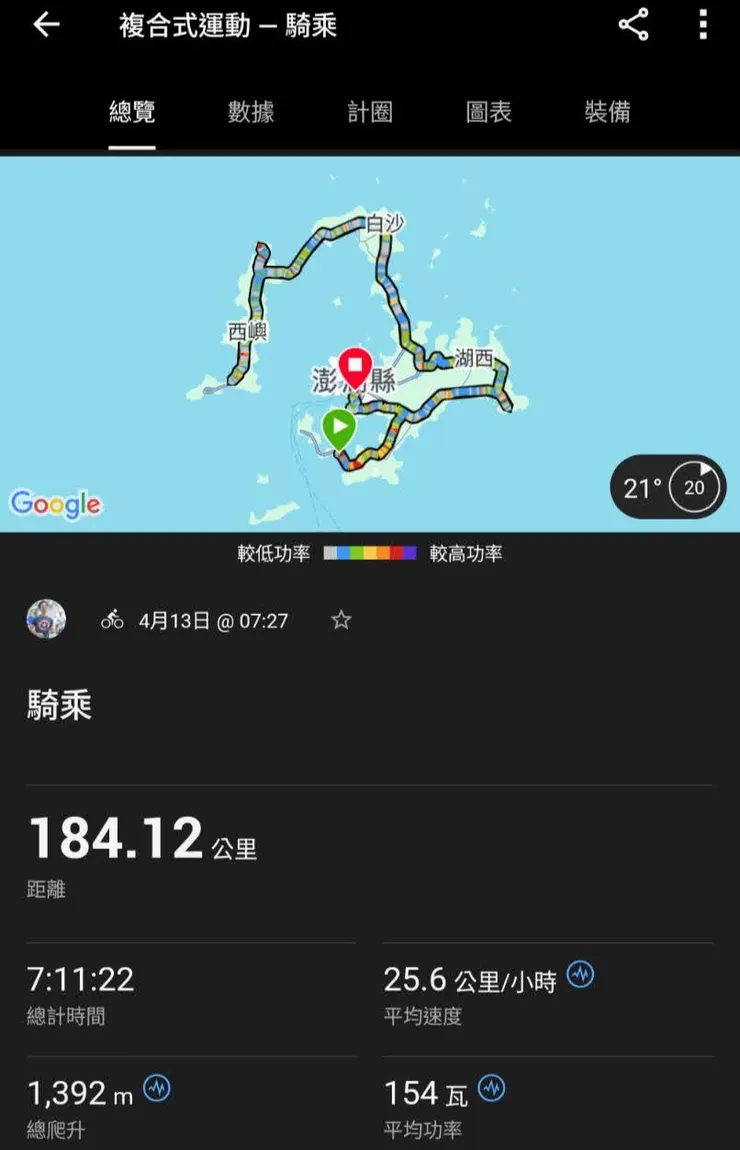Open the 圖表 tab
The image size is (740, 1150).
488,112
